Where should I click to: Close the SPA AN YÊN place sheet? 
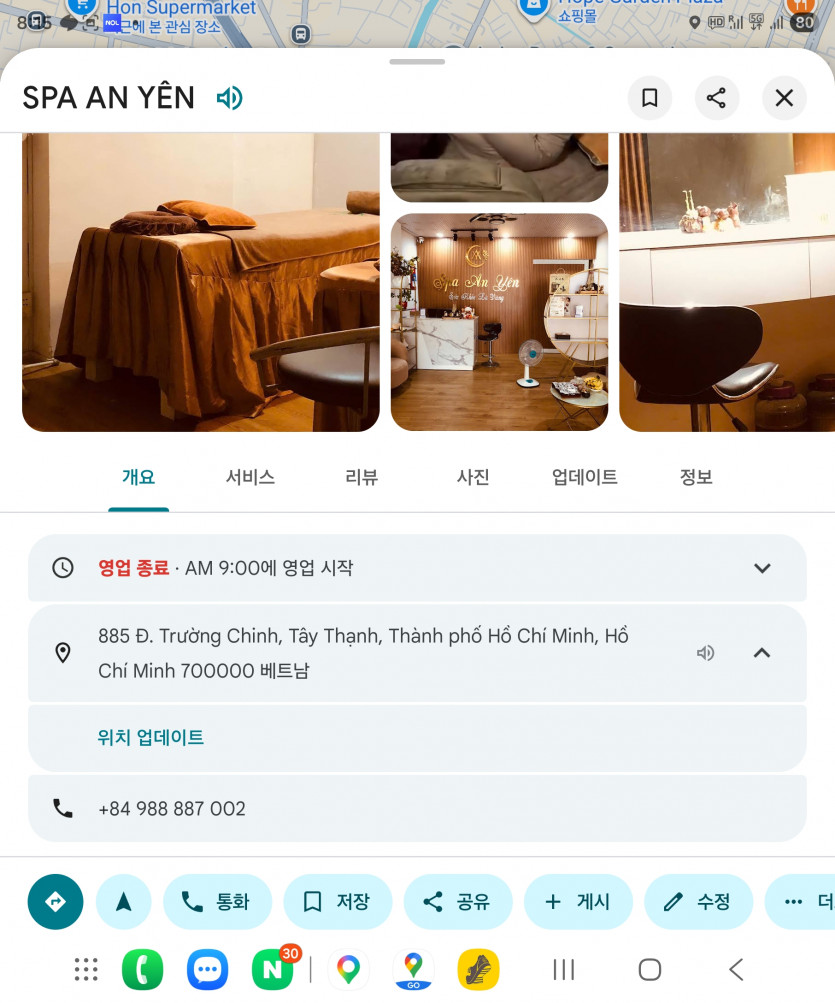point(784,98)
